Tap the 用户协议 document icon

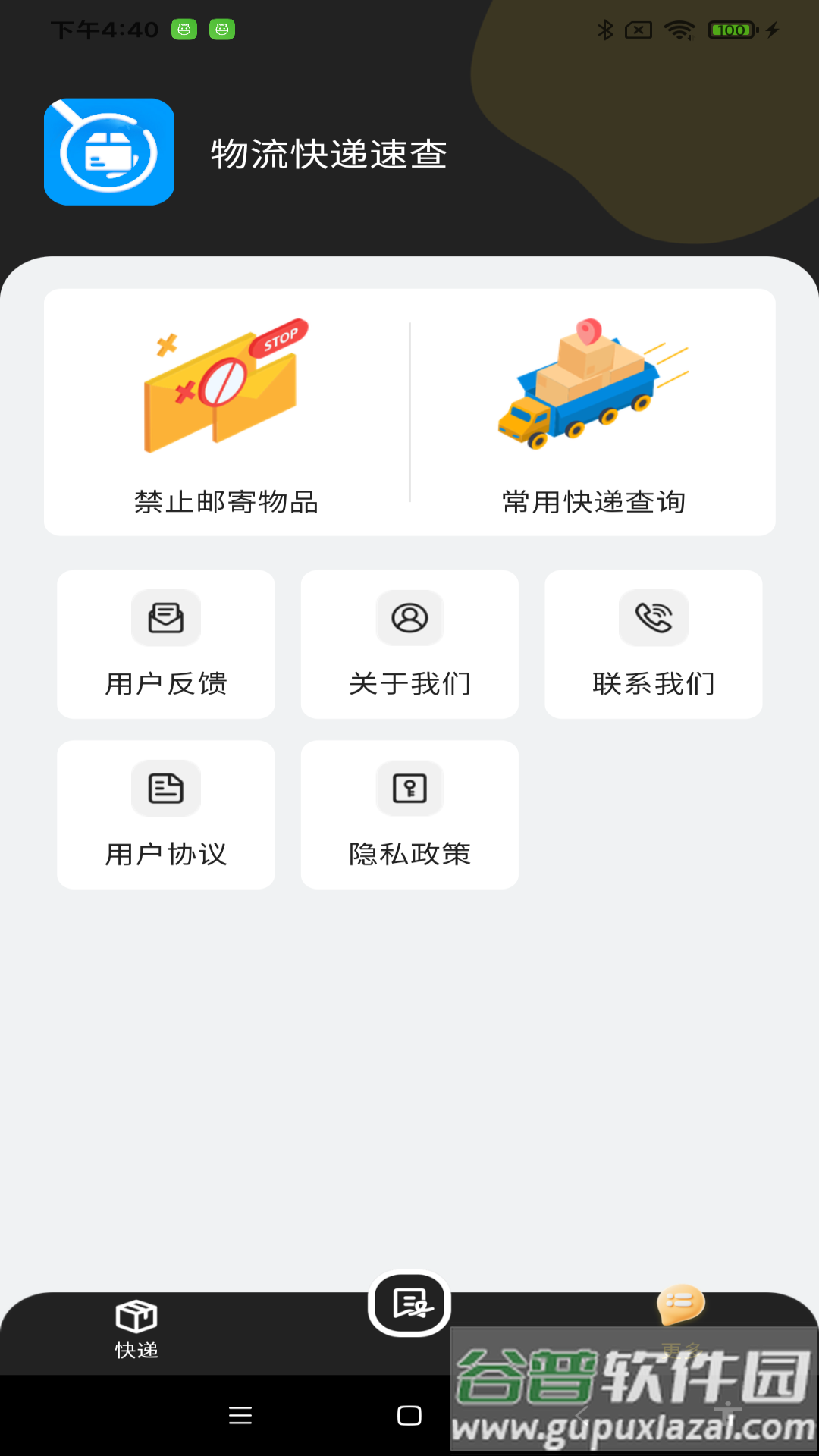pyautogui.click(x=165, y=789)
